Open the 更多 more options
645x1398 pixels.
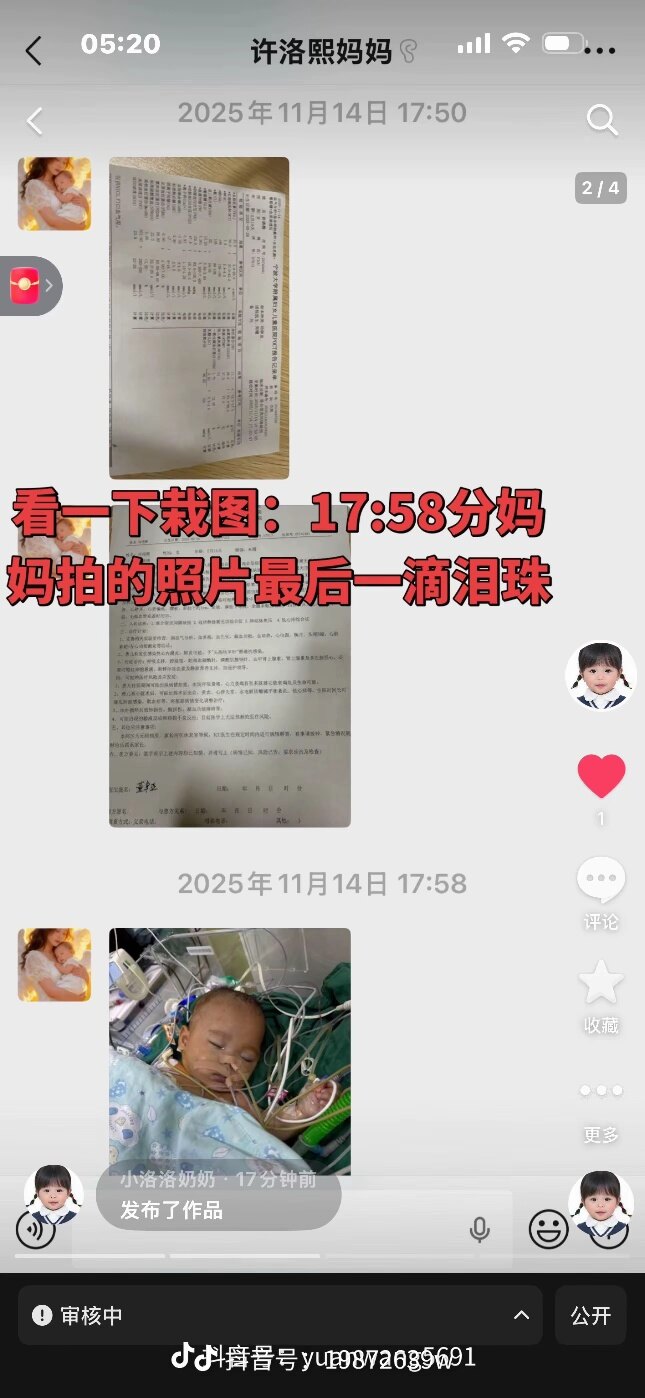click(x=601, y=1091)
